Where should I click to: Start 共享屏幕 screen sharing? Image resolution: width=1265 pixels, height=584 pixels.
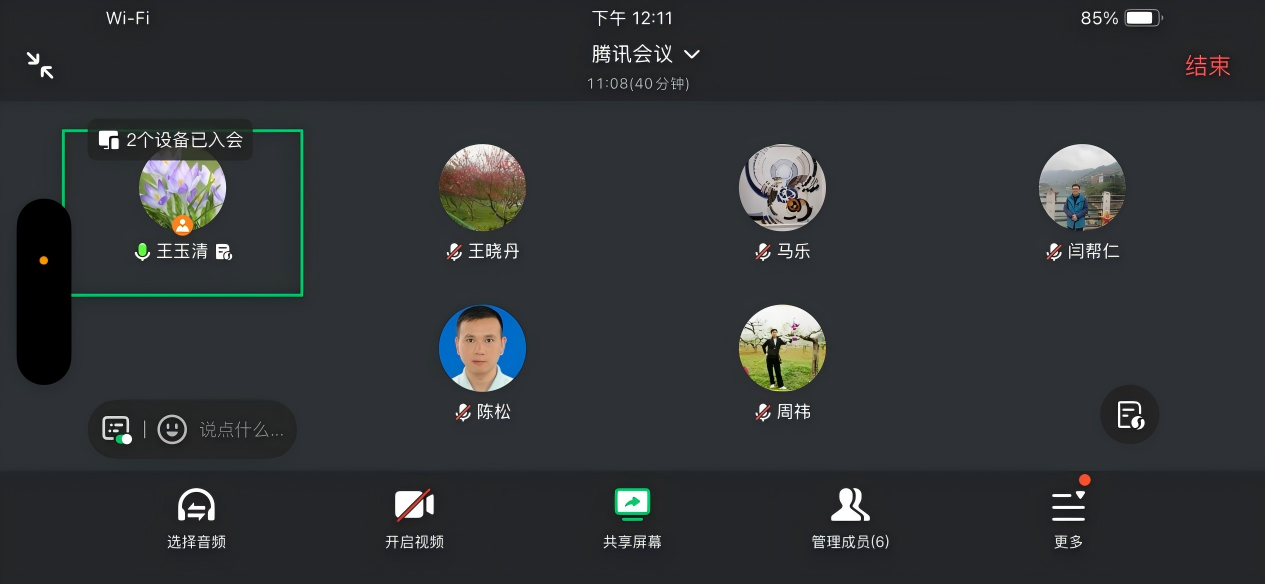coord(632,519)
